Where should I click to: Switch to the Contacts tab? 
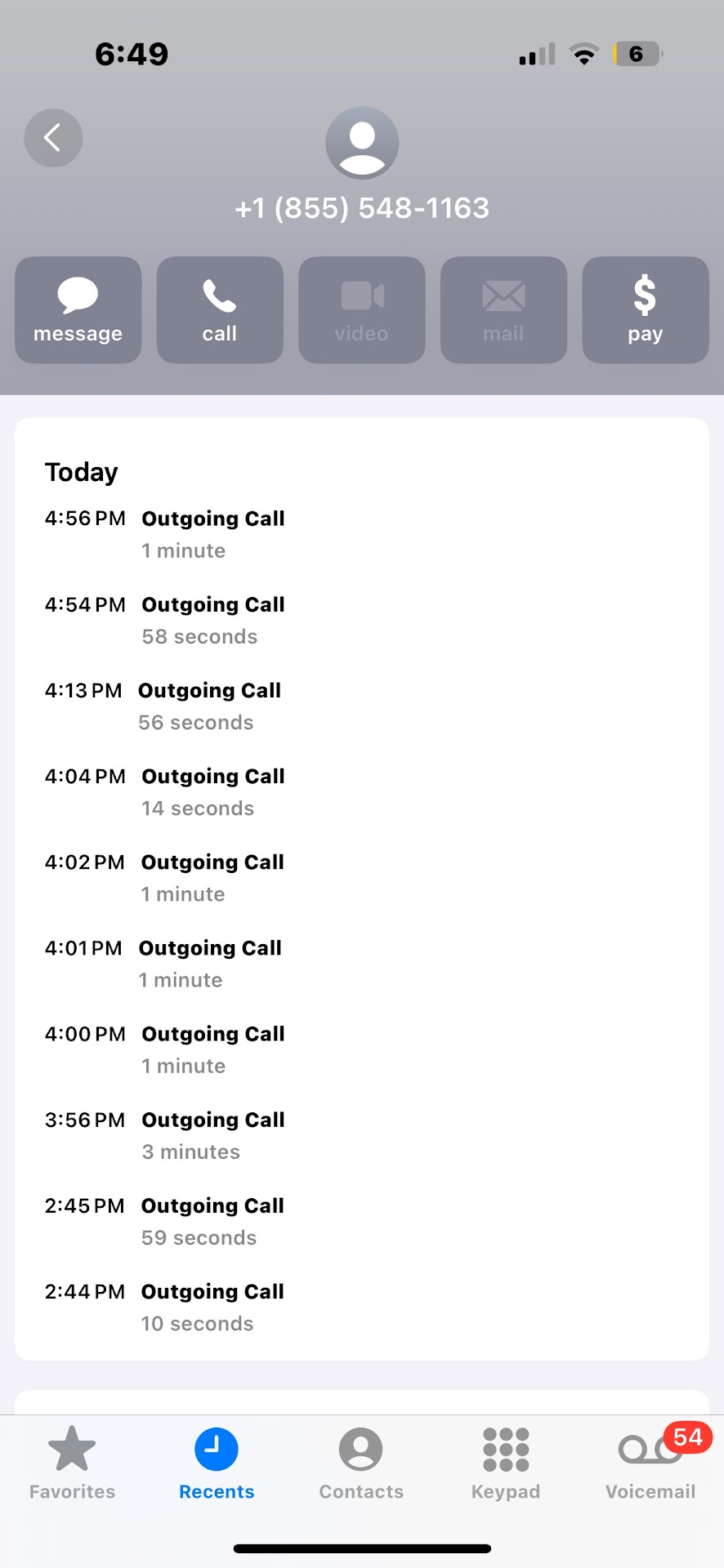tap(361, 1463)
